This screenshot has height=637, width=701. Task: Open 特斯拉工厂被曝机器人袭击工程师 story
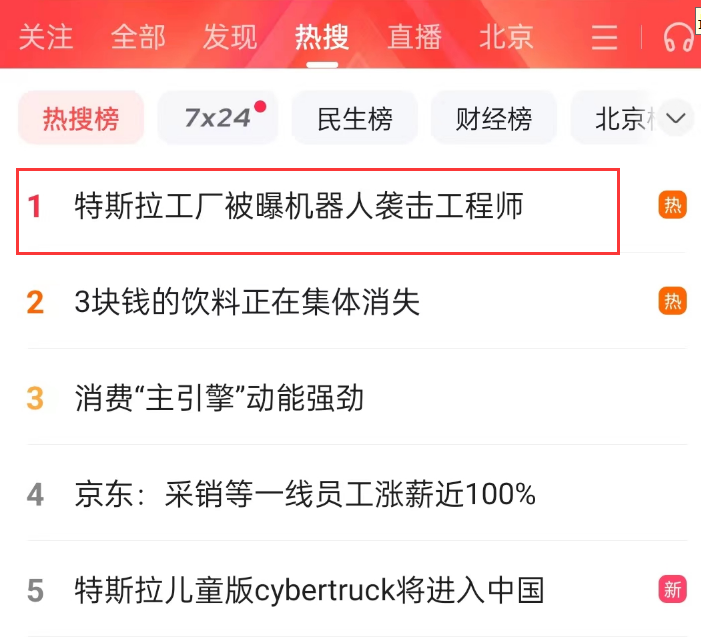(300, 206)
